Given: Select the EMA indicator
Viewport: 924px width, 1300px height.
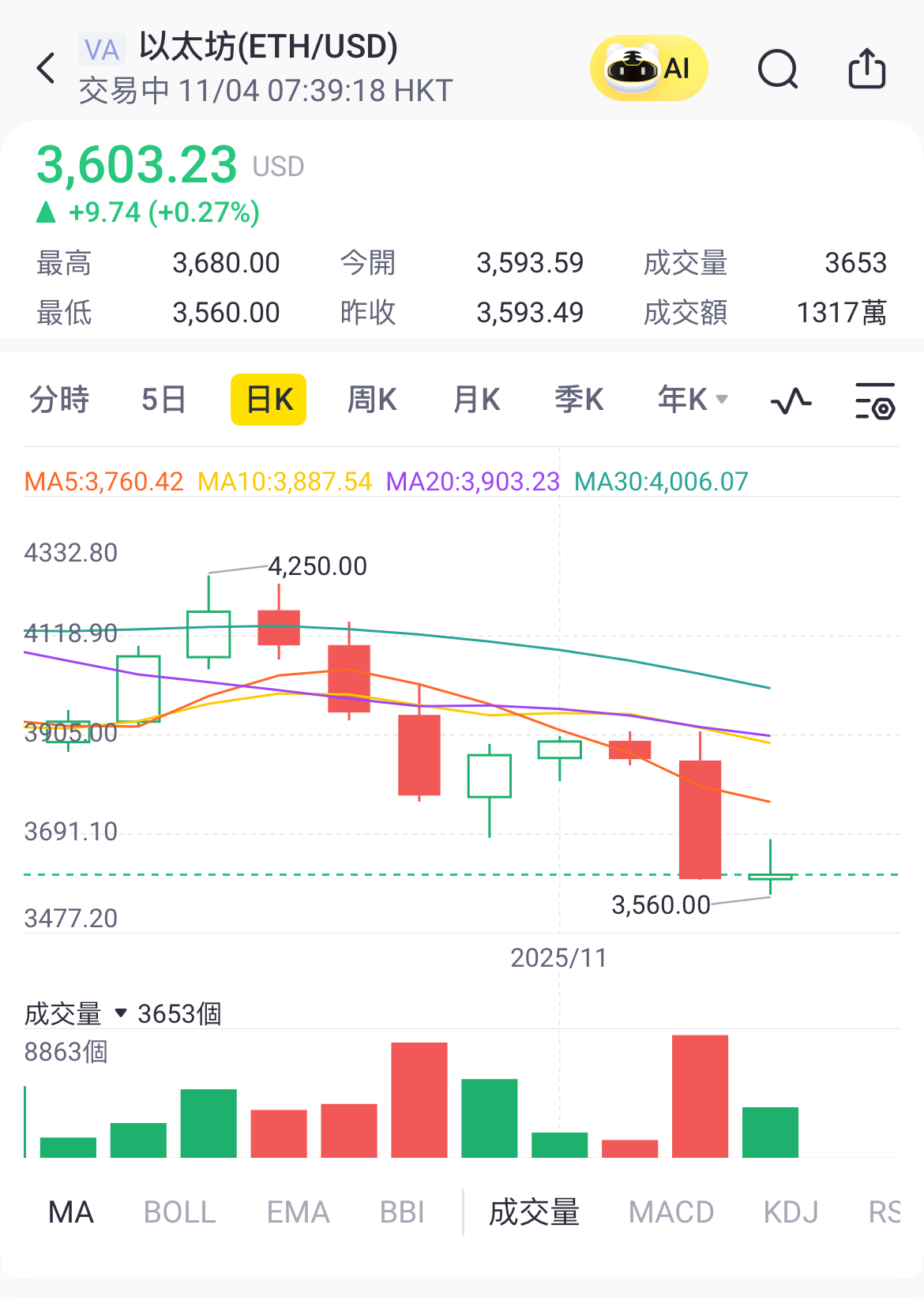Looking at the screenshot, I should coord(298,1212).
